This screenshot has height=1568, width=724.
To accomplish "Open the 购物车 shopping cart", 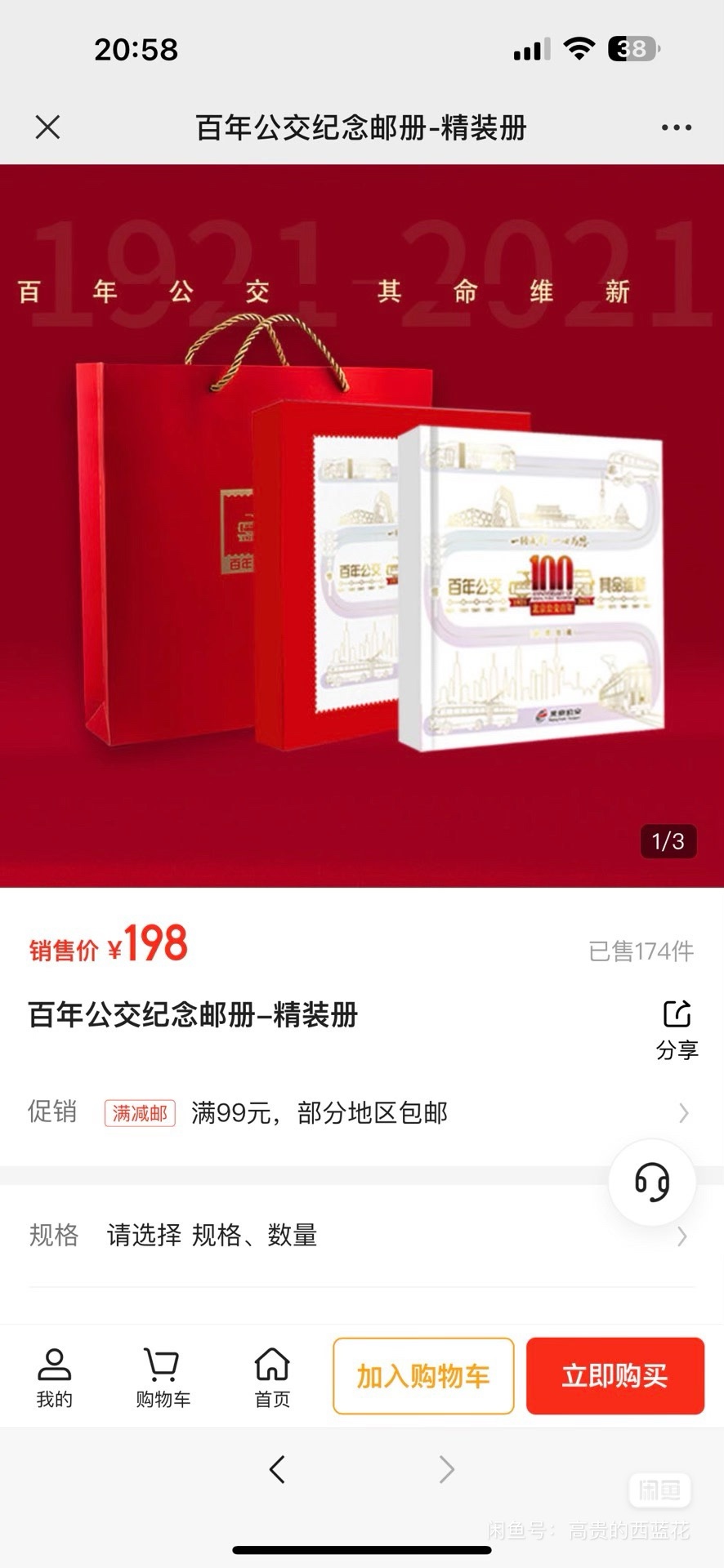I will pyautogui.click(x=163, y=1377).
